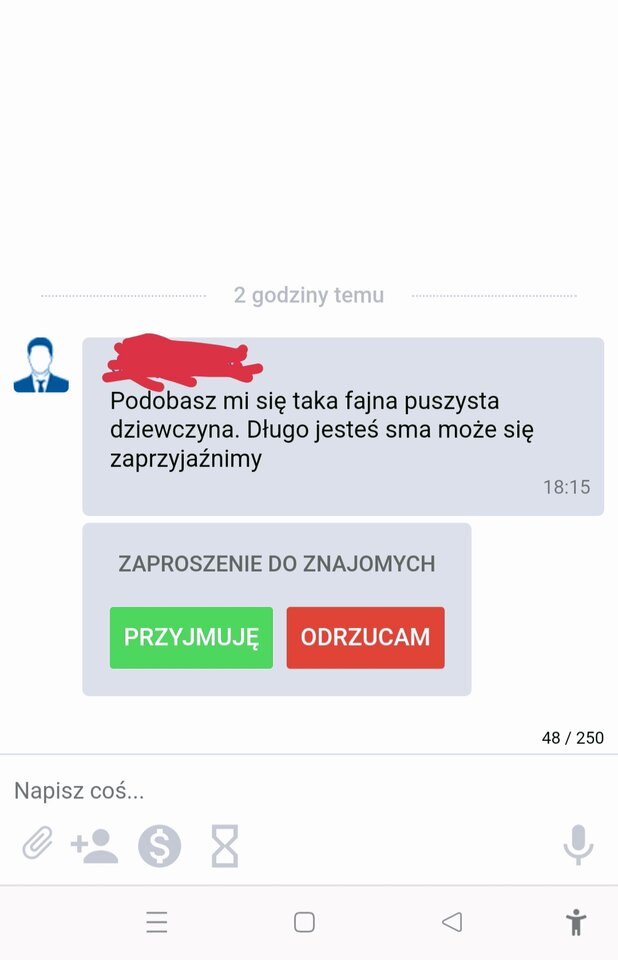Attach a file with the paperclip icon

coord(37,846)
